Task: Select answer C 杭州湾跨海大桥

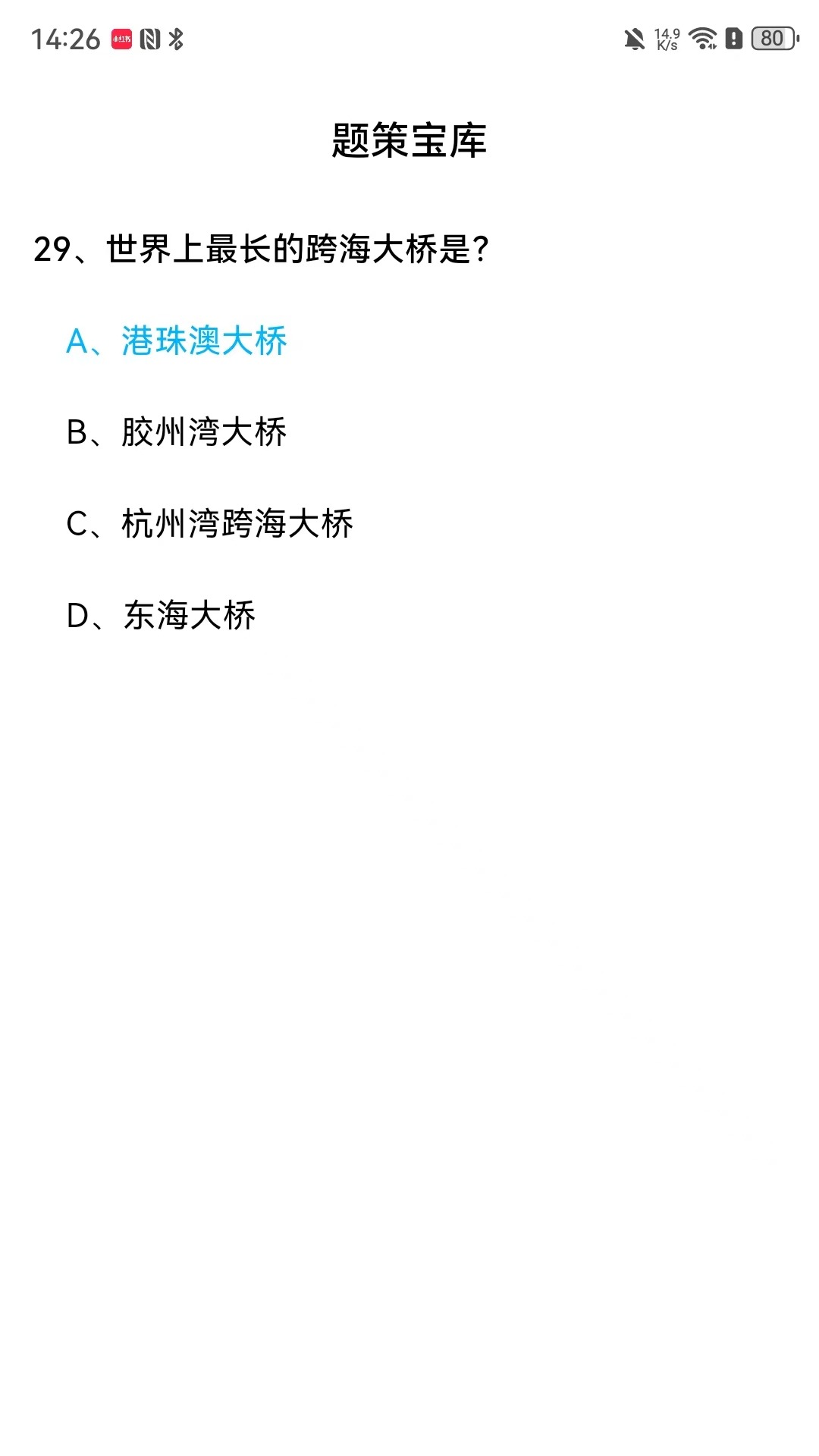Action: [x=211, y=523]
